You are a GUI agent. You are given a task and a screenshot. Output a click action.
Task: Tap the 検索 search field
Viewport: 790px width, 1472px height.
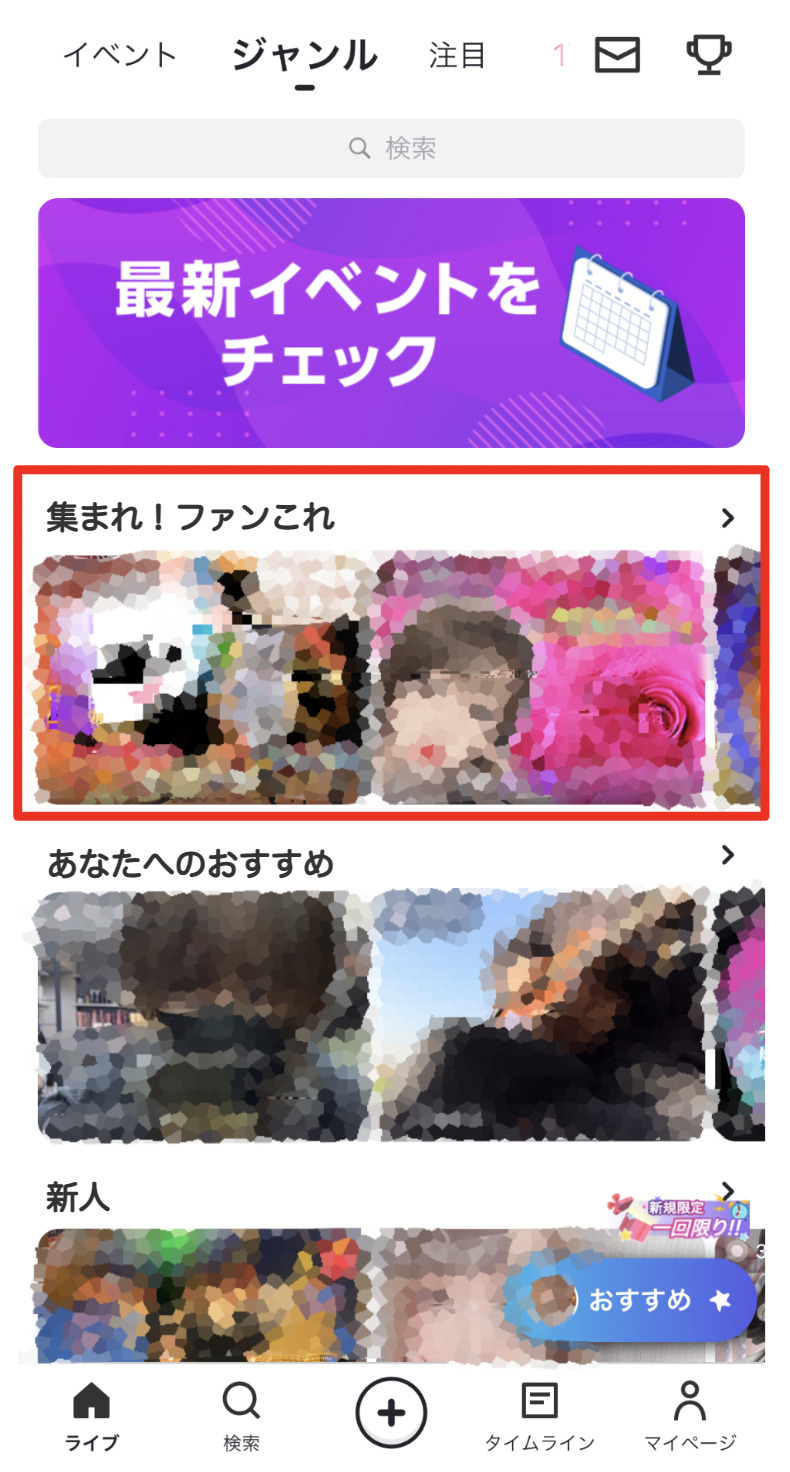tap(391, 149)
